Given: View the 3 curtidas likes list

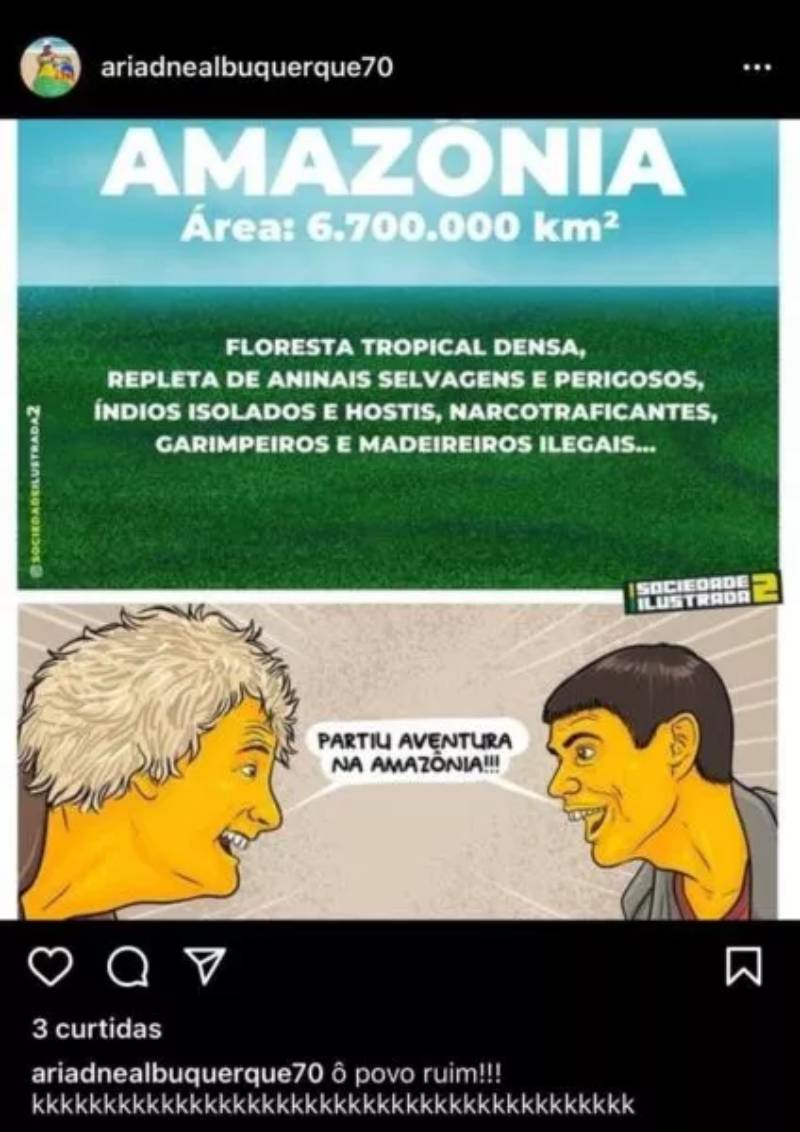Looking at the screenshot, I should [96, 1028].
